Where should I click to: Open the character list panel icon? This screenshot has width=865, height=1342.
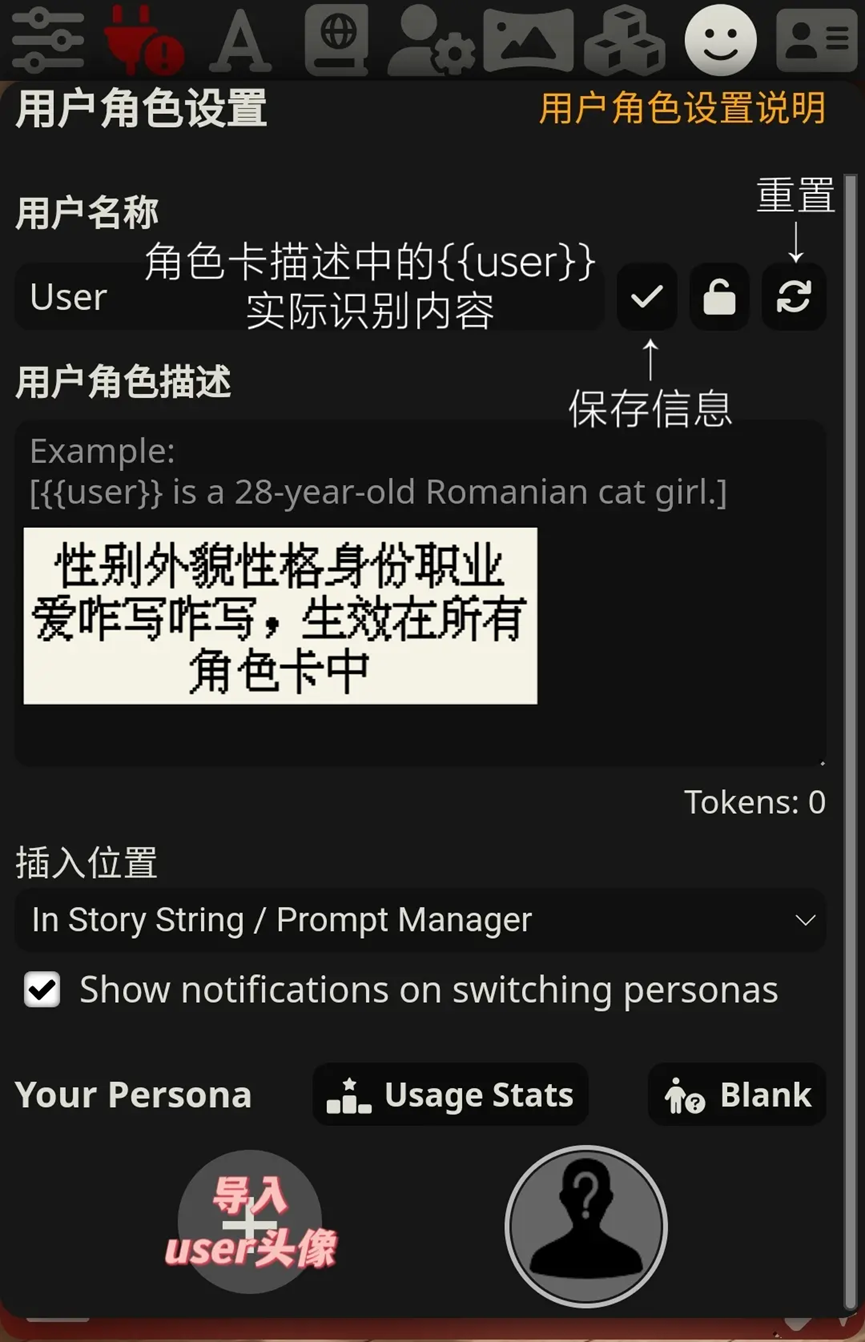[816, 40]
